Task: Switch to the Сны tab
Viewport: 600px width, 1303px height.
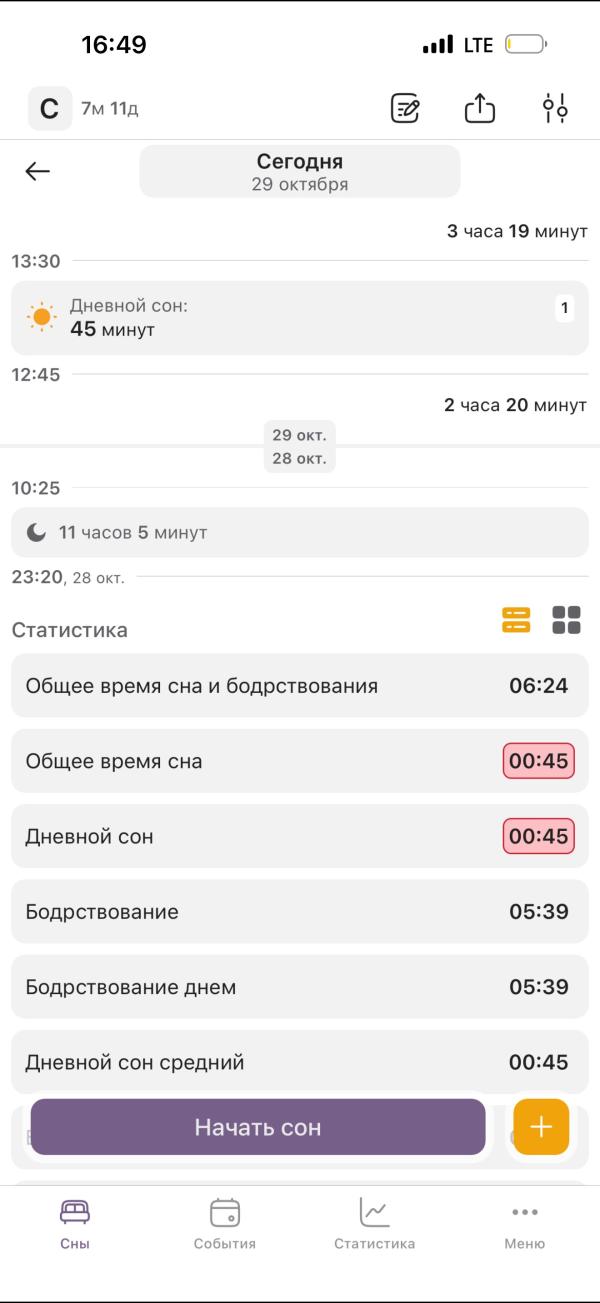Action: click(75, 1224)
